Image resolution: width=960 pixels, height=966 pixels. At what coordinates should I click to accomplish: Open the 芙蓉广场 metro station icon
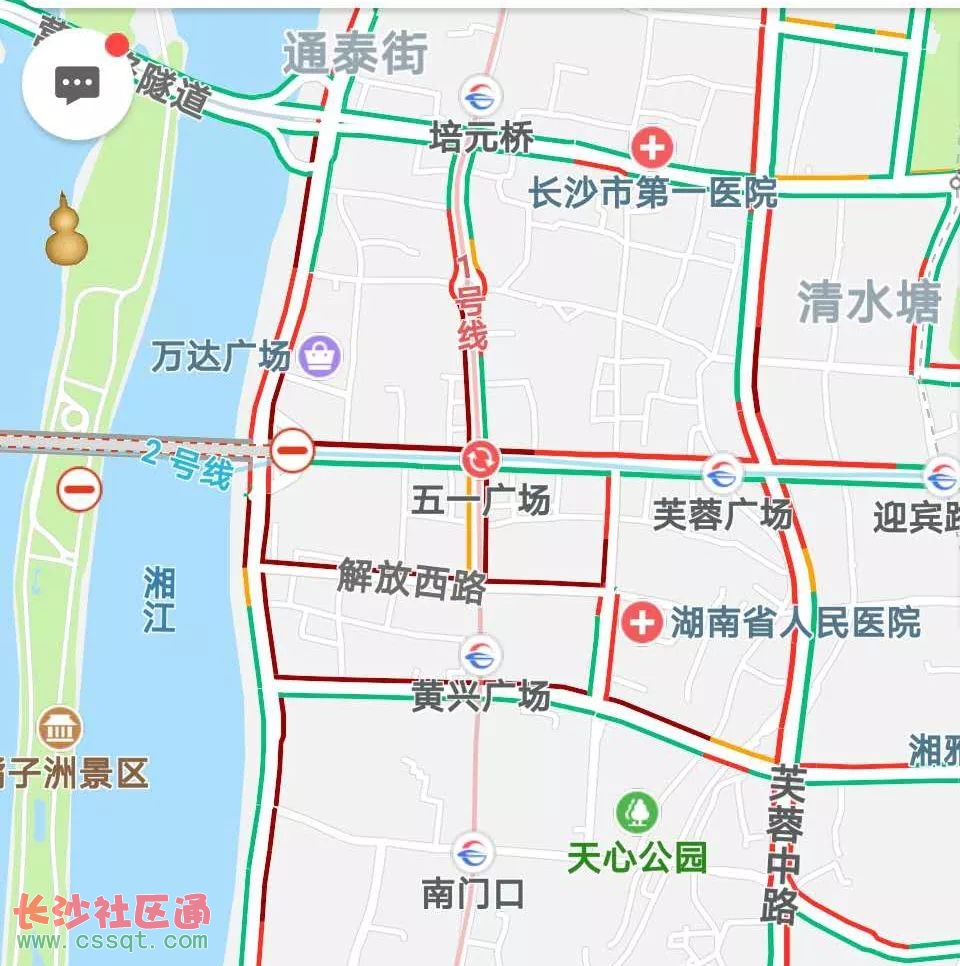[721, 472]
